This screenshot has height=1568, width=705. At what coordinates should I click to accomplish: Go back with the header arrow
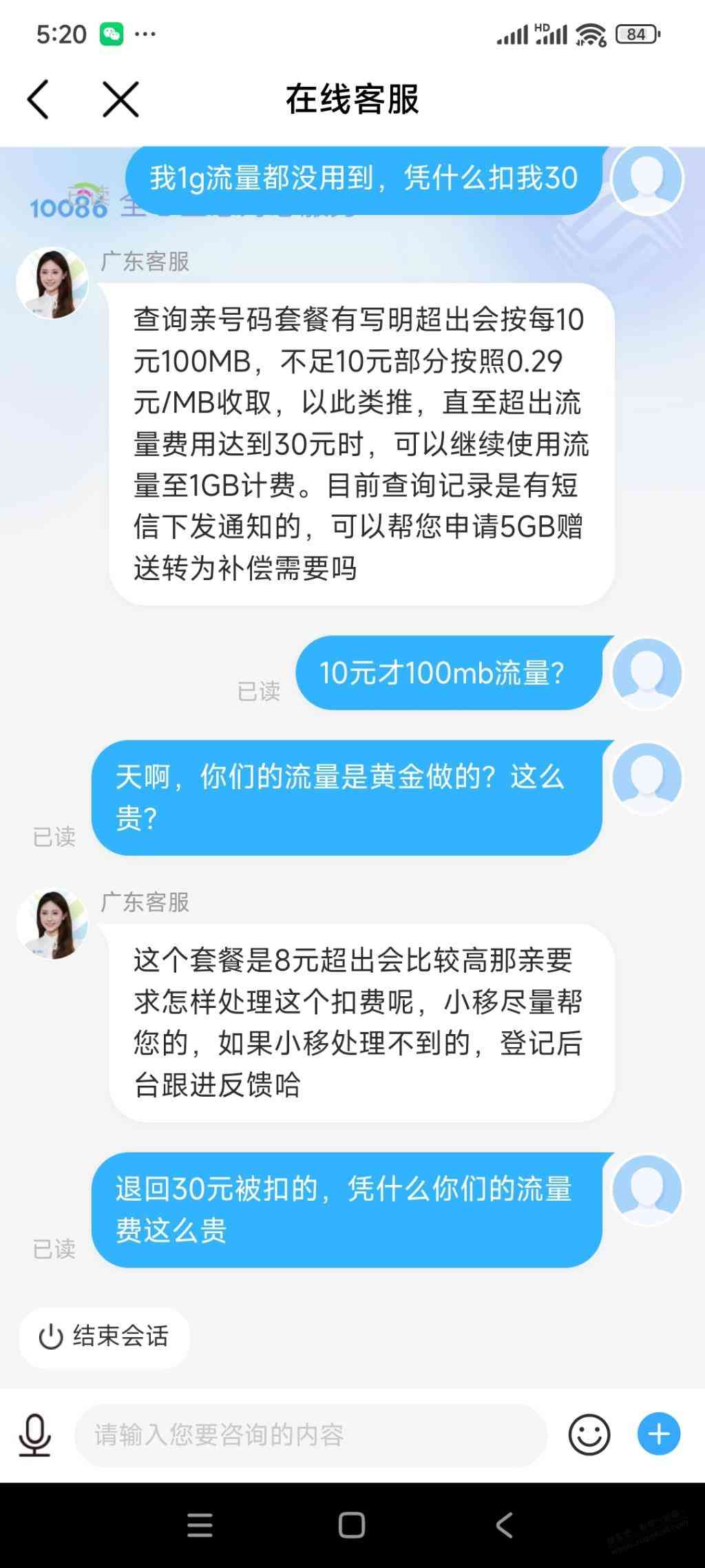39,100
